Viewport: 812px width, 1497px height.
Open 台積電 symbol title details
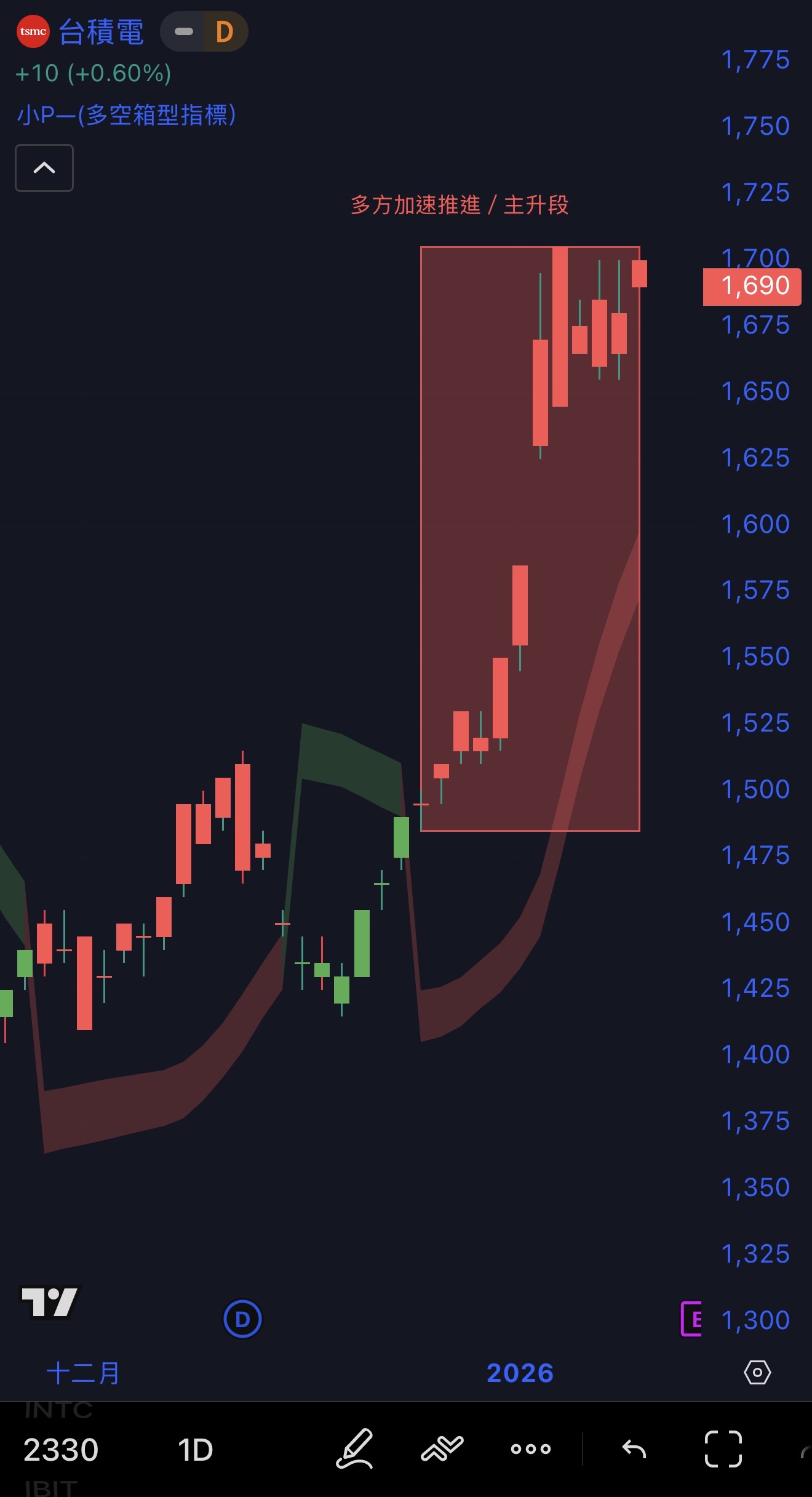pos(101,32)
